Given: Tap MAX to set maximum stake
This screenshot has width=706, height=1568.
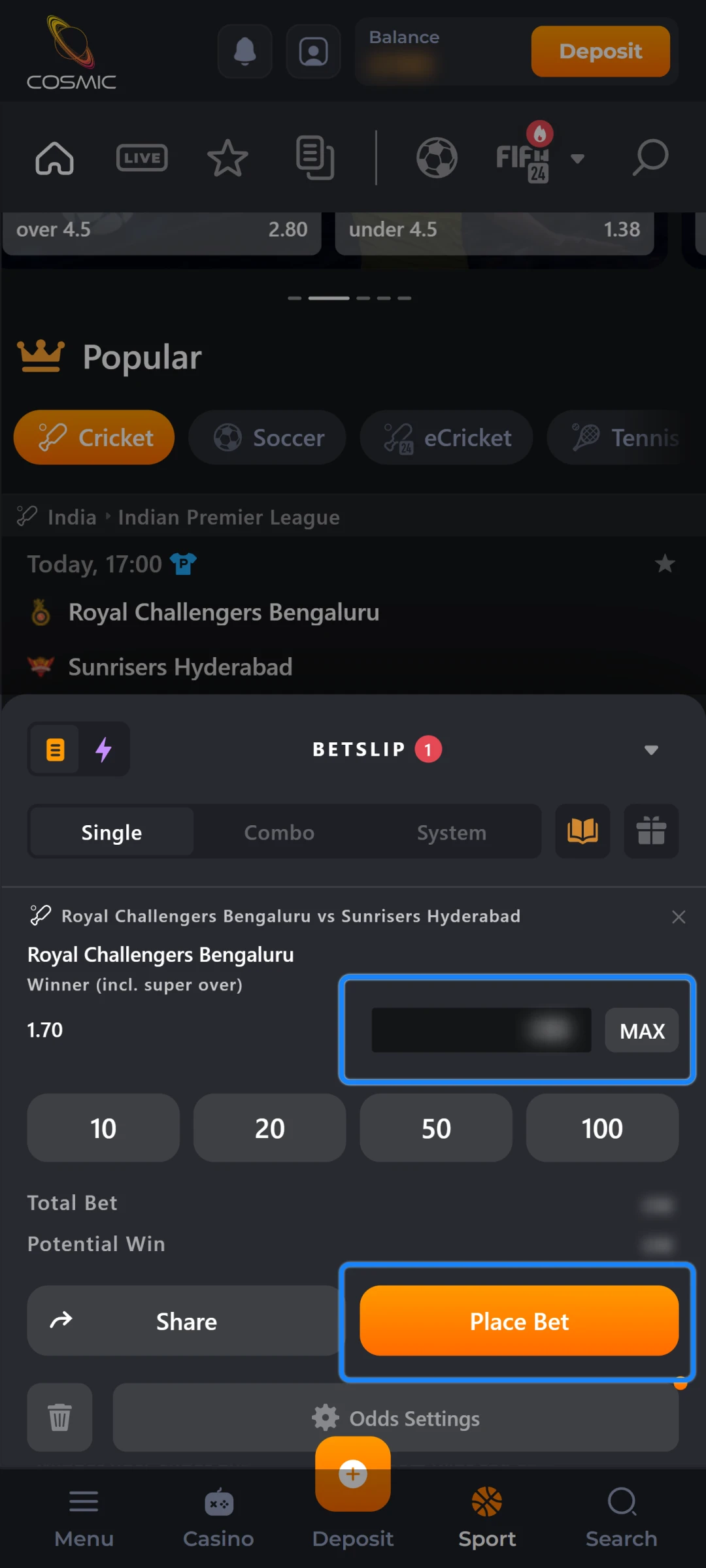Looking at the screenshot, I should pyautogui.click(x=642, y=1031).
